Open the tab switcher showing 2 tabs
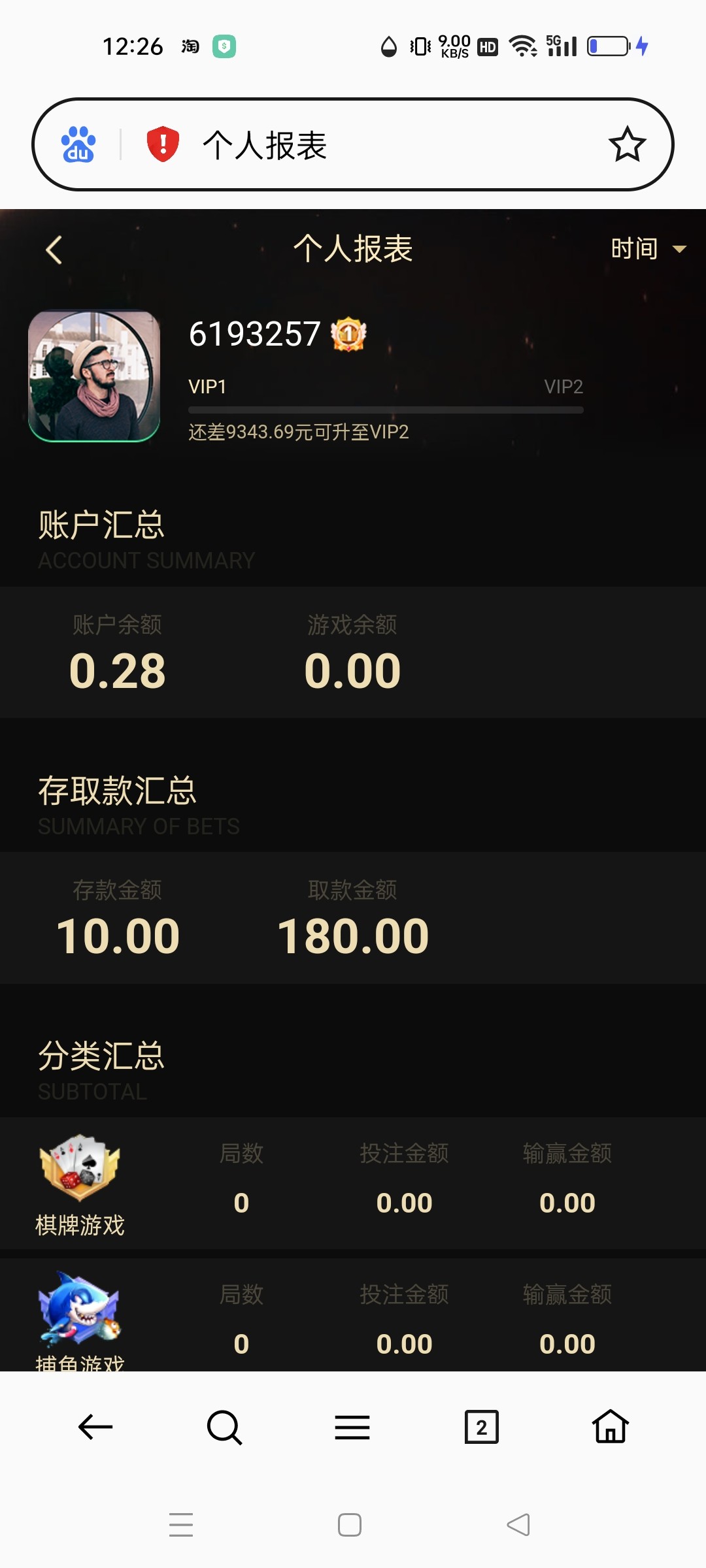 tap(481, 1427)
